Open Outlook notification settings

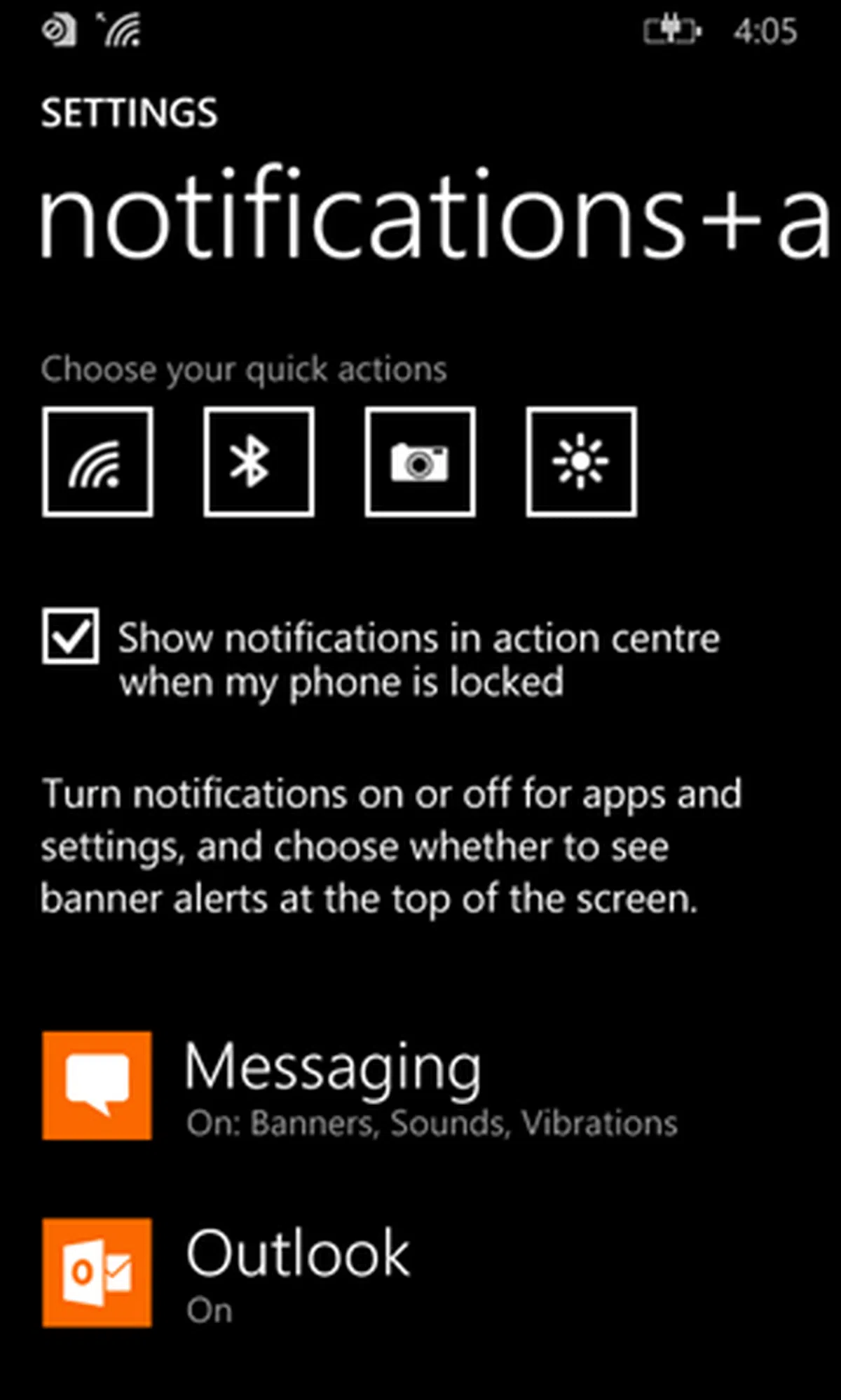[x=297, y=1272]
